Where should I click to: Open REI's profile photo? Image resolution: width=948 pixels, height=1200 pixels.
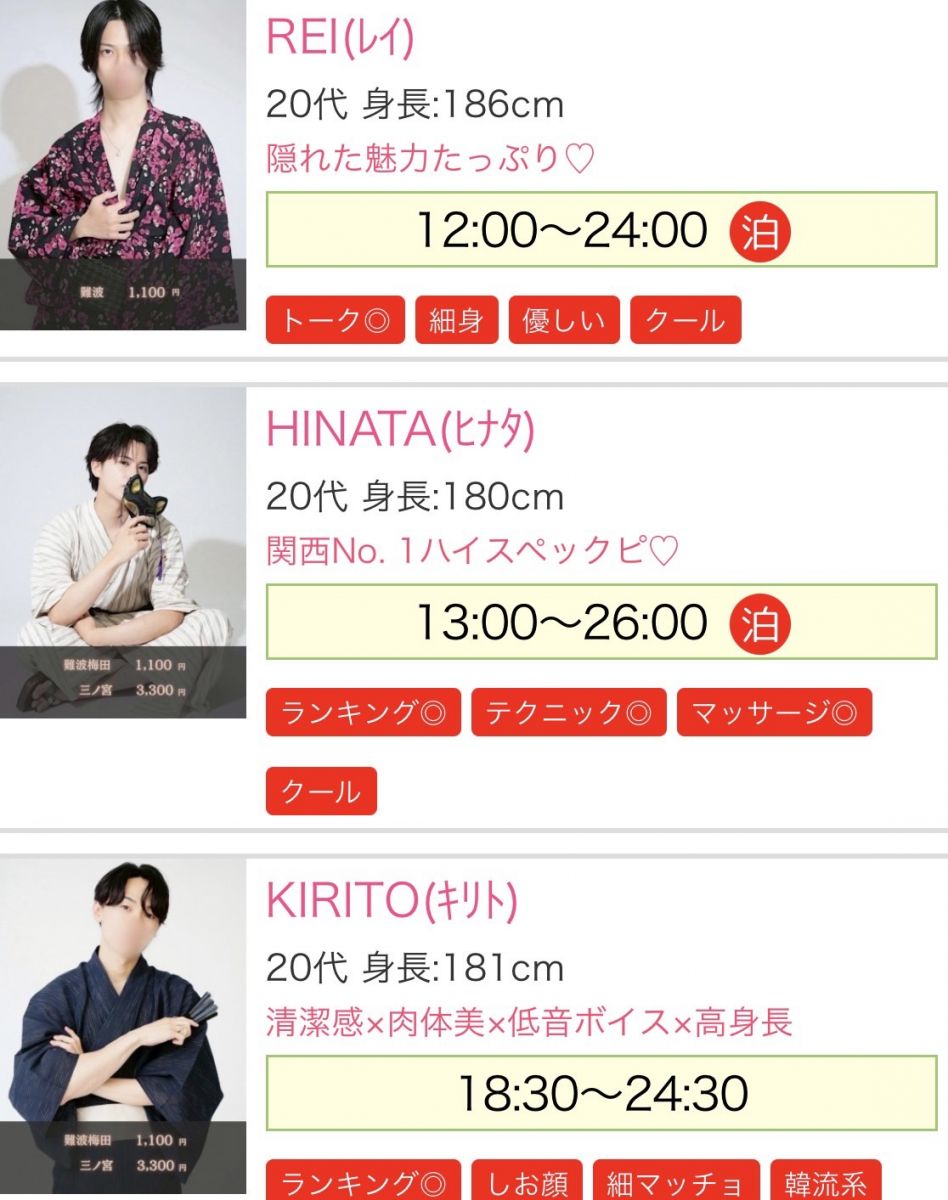click(122, 165)
